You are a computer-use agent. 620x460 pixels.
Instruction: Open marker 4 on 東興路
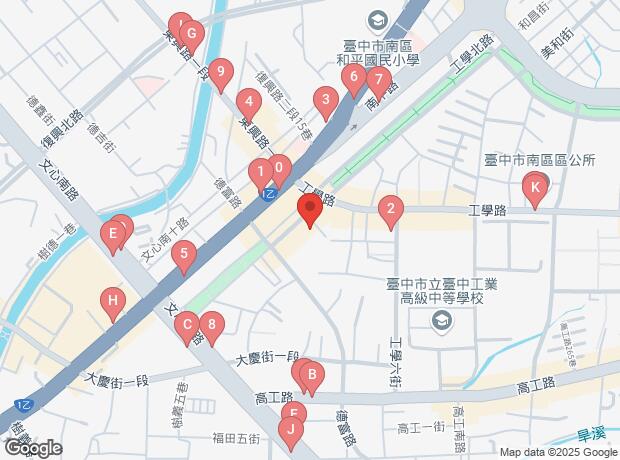pos(247,101)
